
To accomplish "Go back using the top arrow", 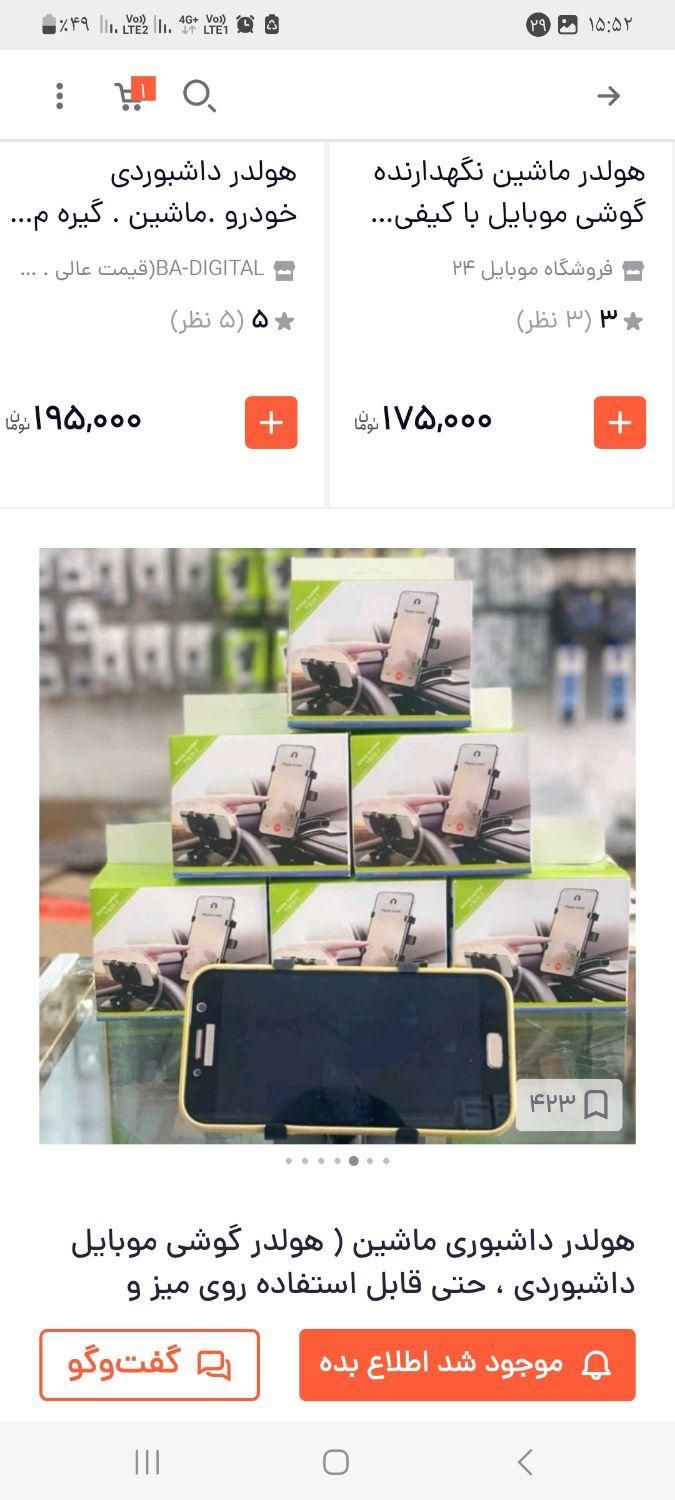I will tap(608, 96).
